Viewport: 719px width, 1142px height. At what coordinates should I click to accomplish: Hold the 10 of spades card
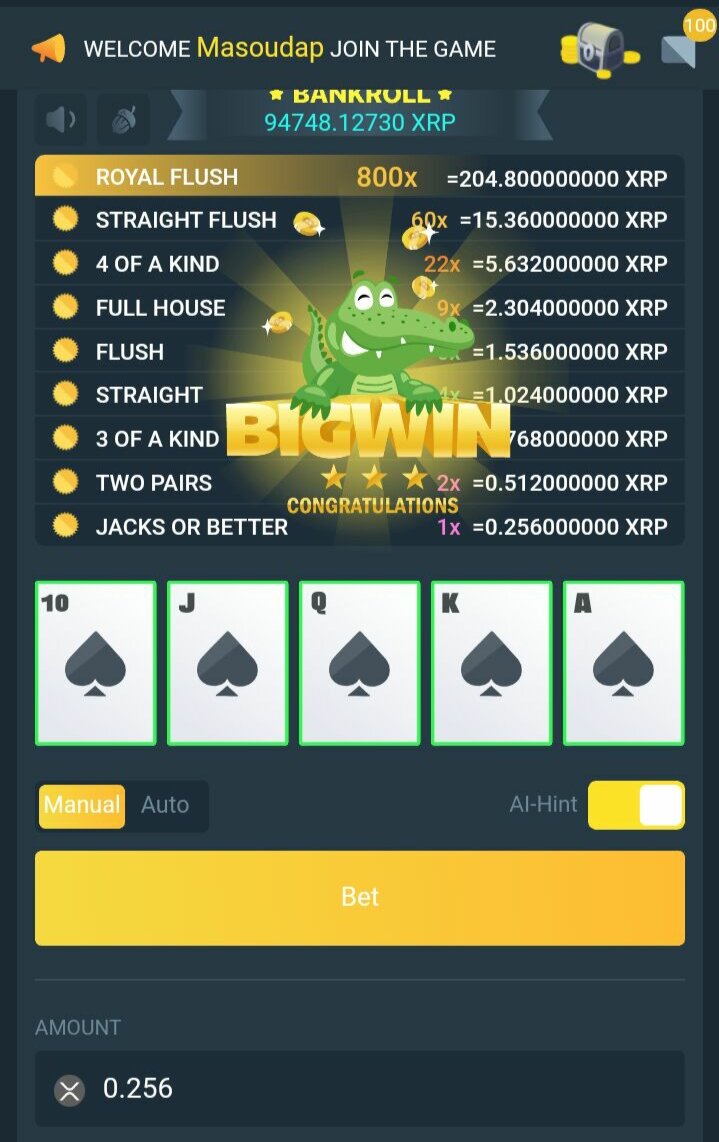point(96,663)
